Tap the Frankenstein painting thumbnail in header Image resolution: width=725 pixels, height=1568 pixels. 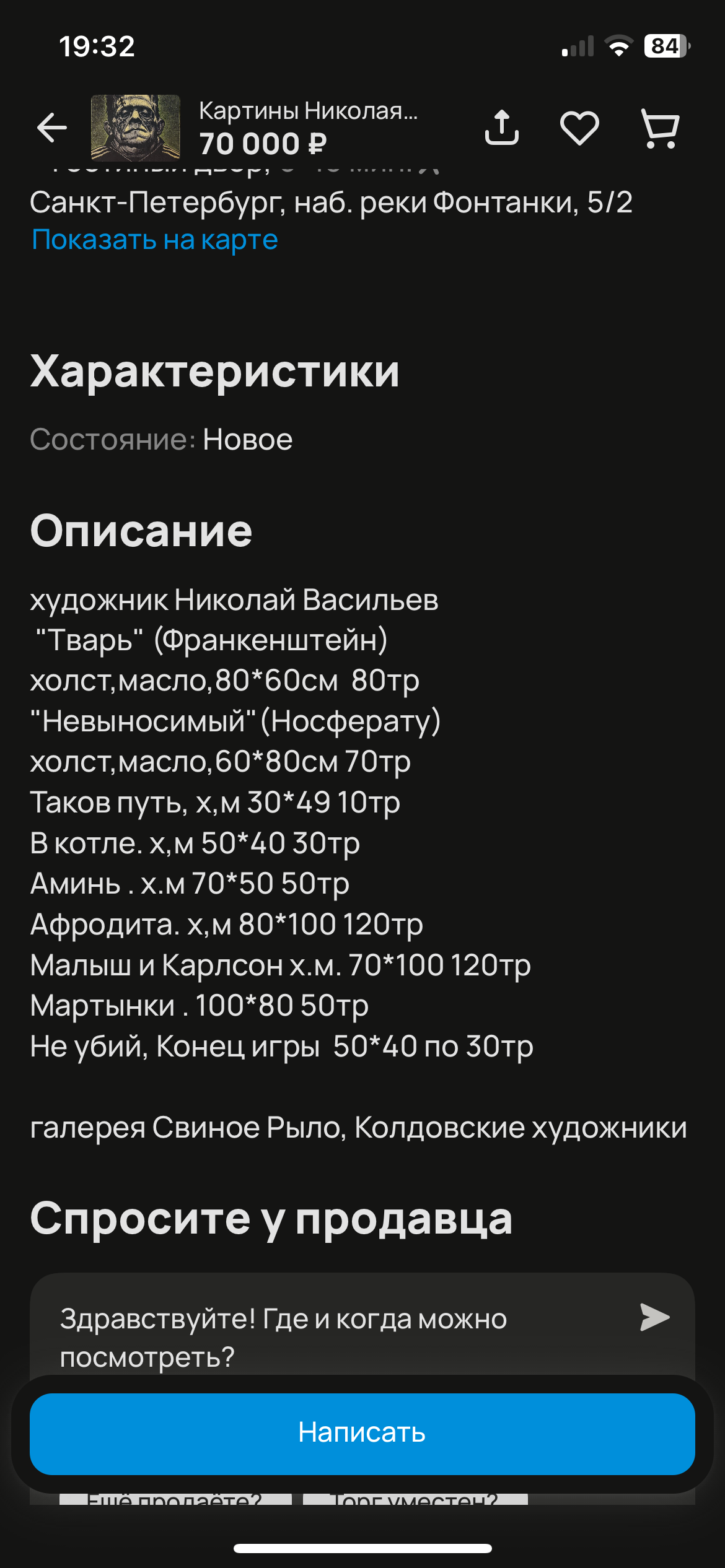coord(136,128)
